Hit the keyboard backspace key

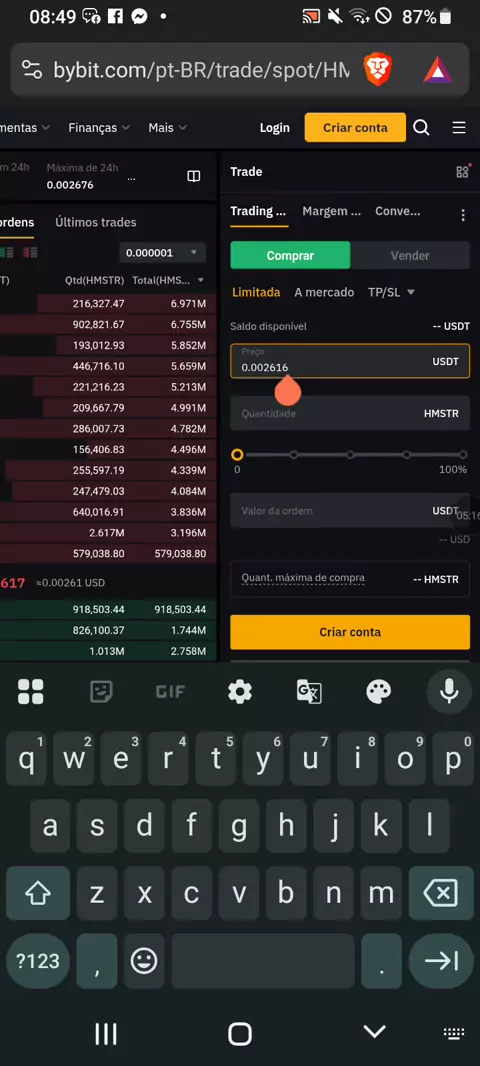(441, 893)
